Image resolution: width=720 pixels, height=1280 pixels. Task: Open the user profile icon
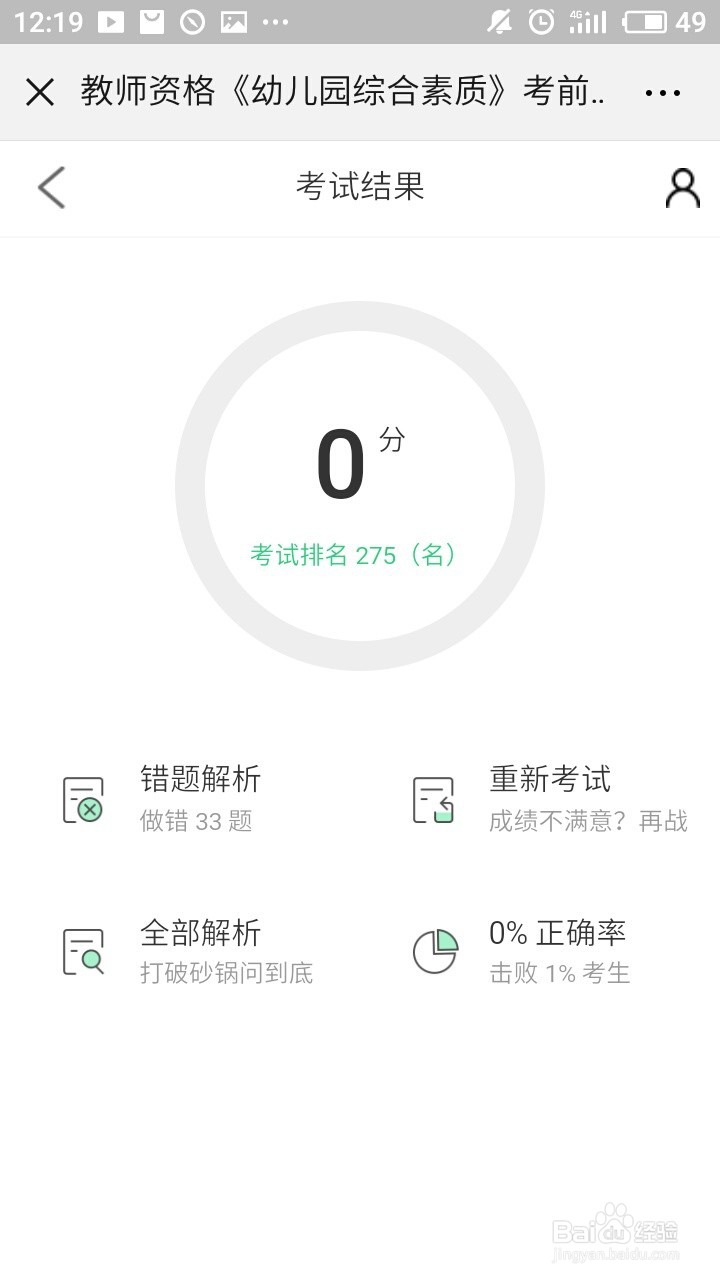tap(683, 188)
